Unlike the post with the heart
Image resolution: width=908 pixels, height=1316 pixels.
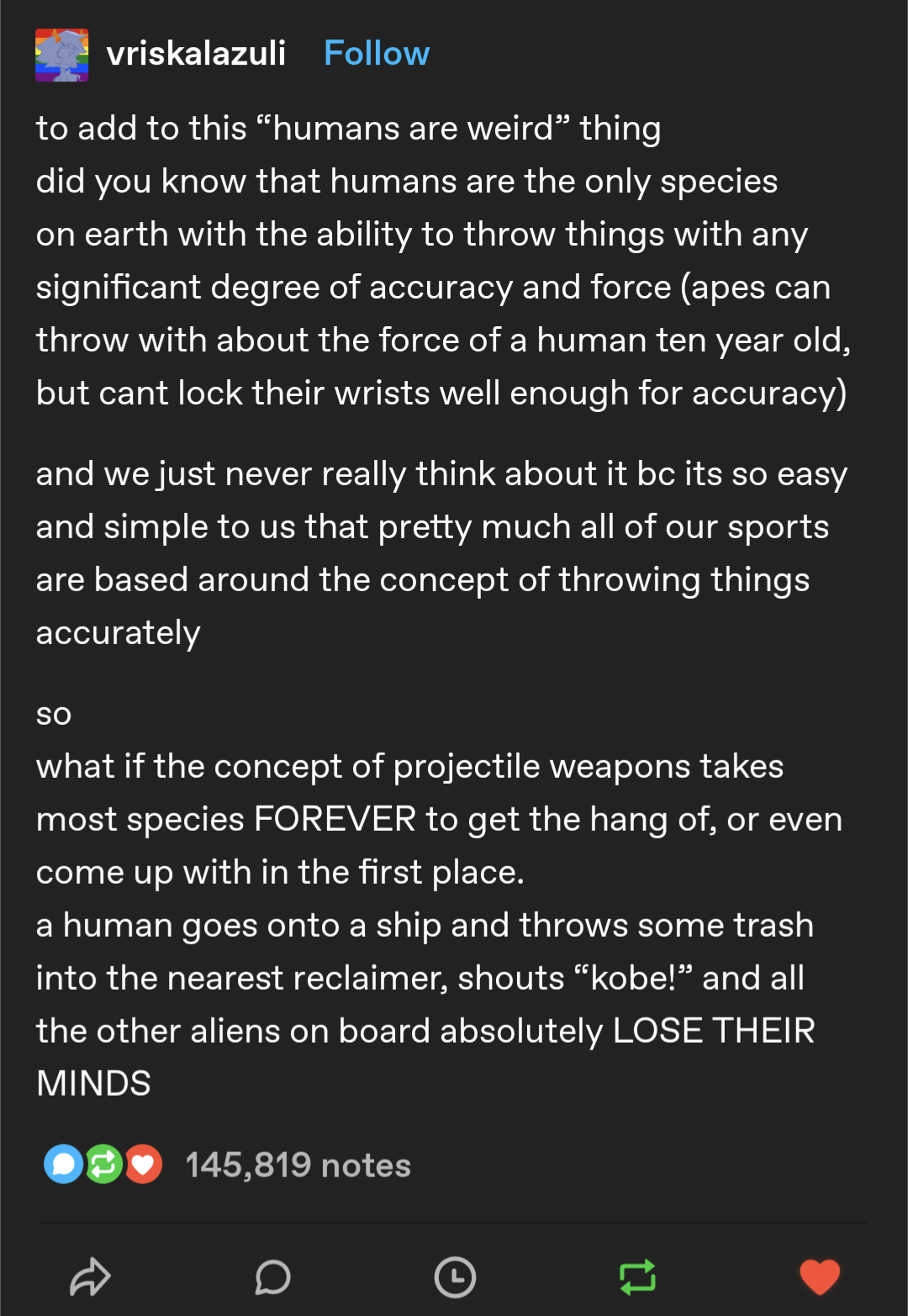(x=819, y=1276)
